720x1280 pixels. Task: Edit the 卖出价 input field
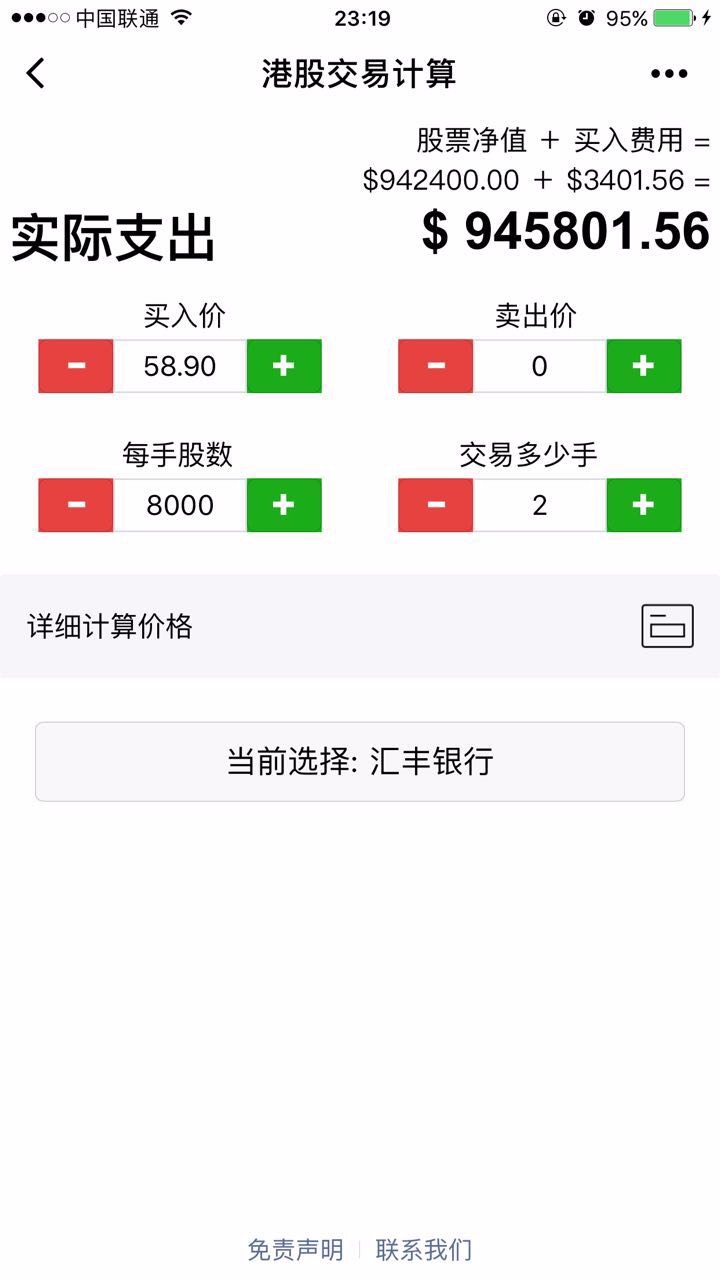540,366
